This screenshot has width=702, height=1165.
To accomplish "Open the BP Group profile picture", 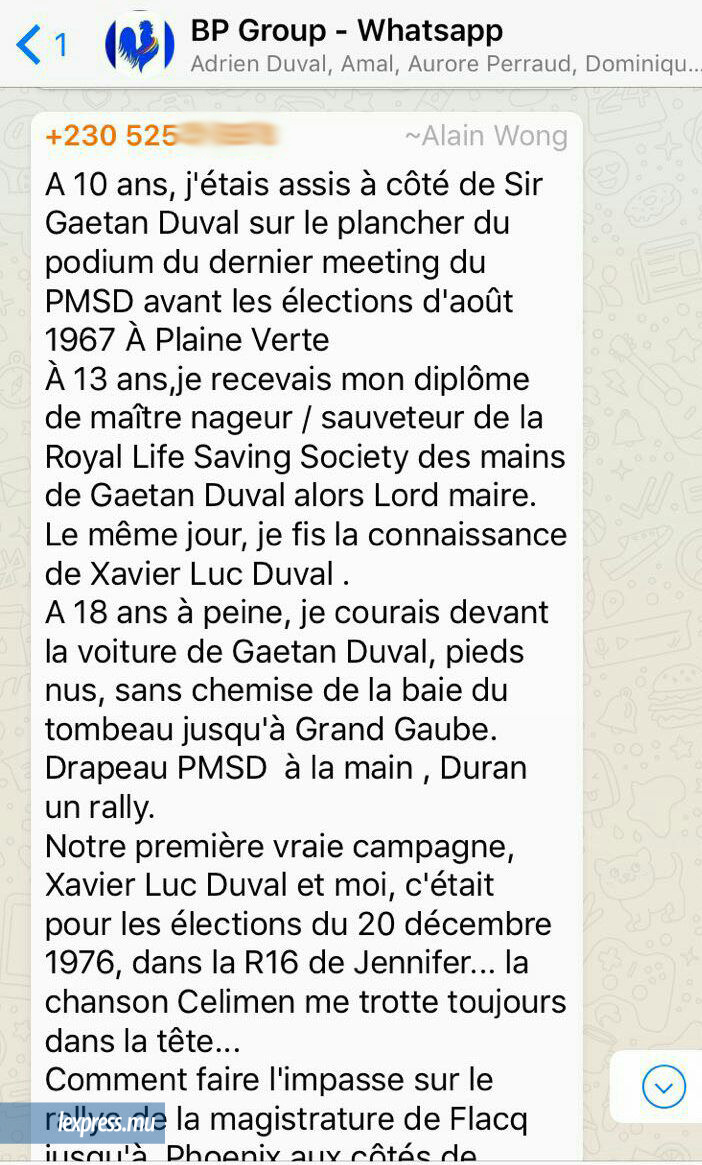I will pyautogui.click(x=140, y=45).
